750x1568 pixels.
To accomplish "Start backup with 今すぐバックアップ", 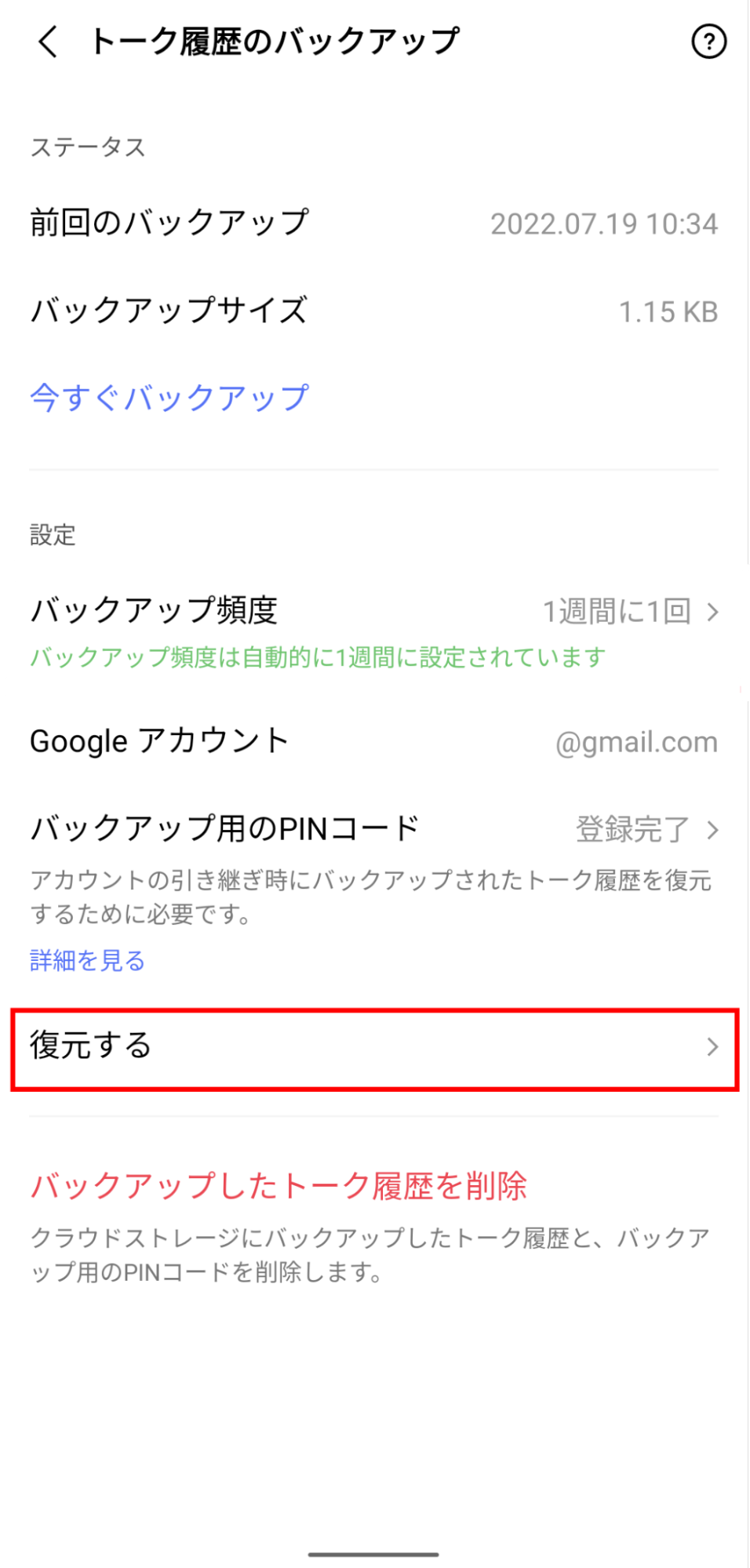I will (x=169, y=398).
